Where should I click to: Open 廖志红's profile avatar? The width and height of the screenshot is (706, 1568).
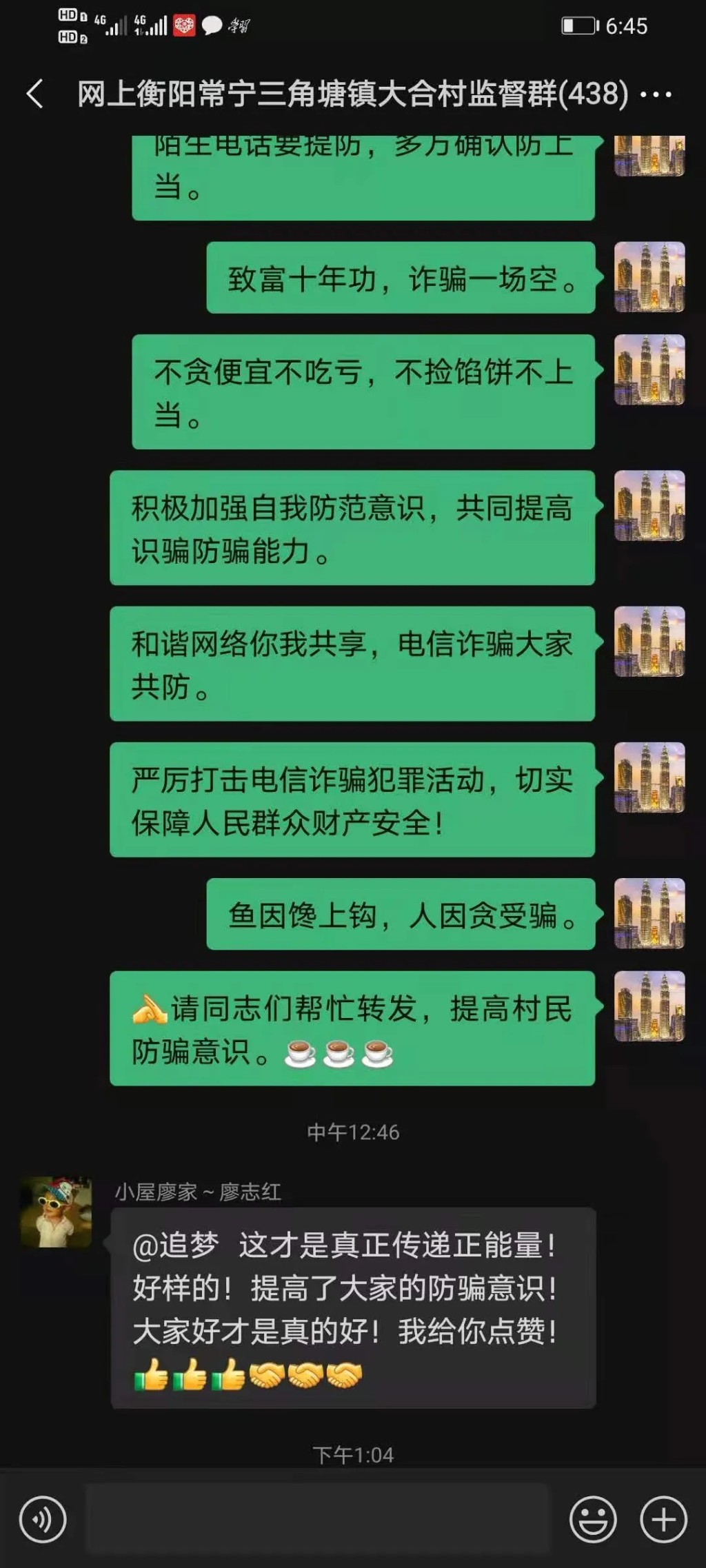coord(57,1212)
